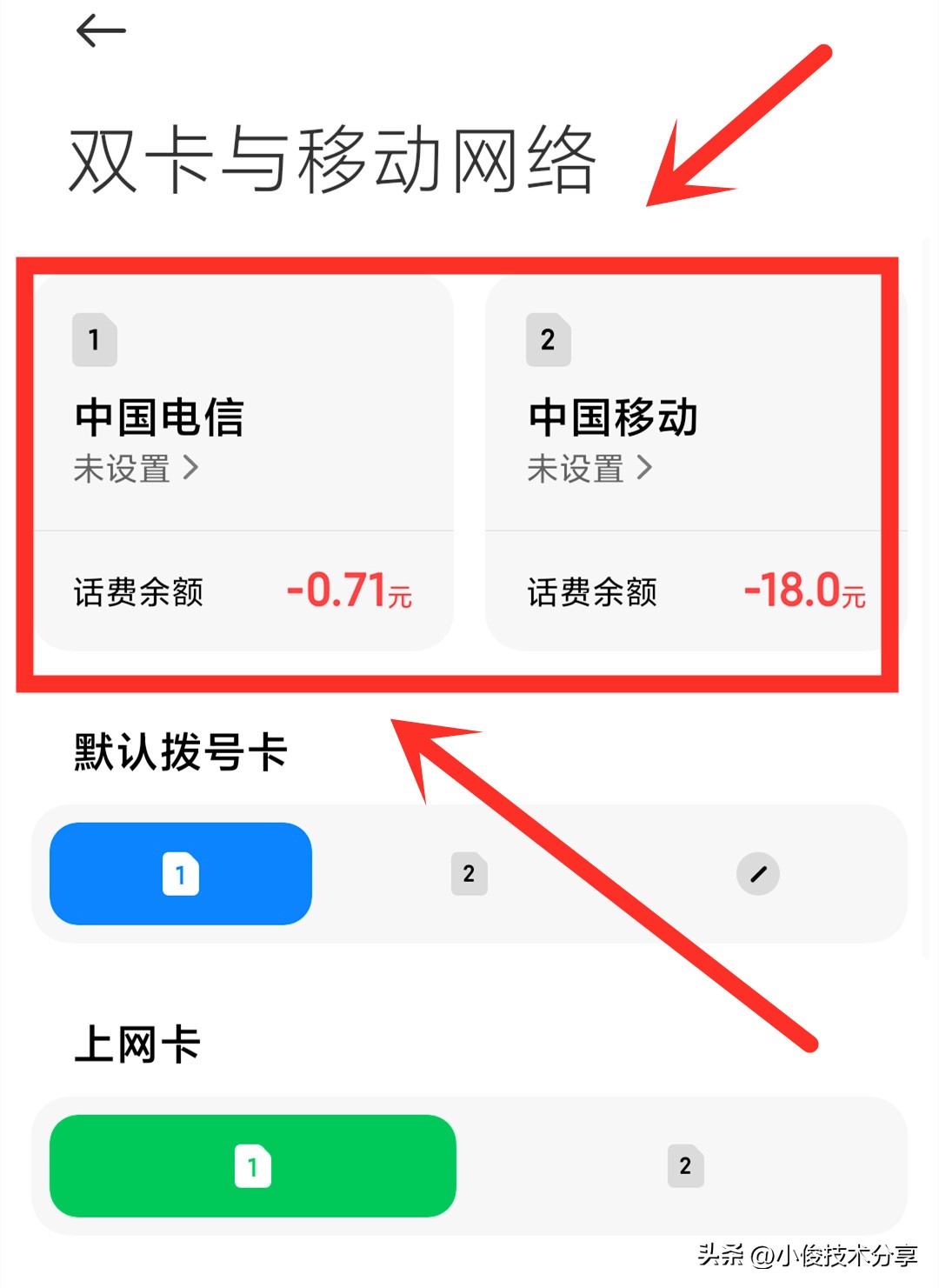Click the -0.71元 balance for 中国电信
Viewport: 939px width, 1288px height.
click(x=350, y=592)
